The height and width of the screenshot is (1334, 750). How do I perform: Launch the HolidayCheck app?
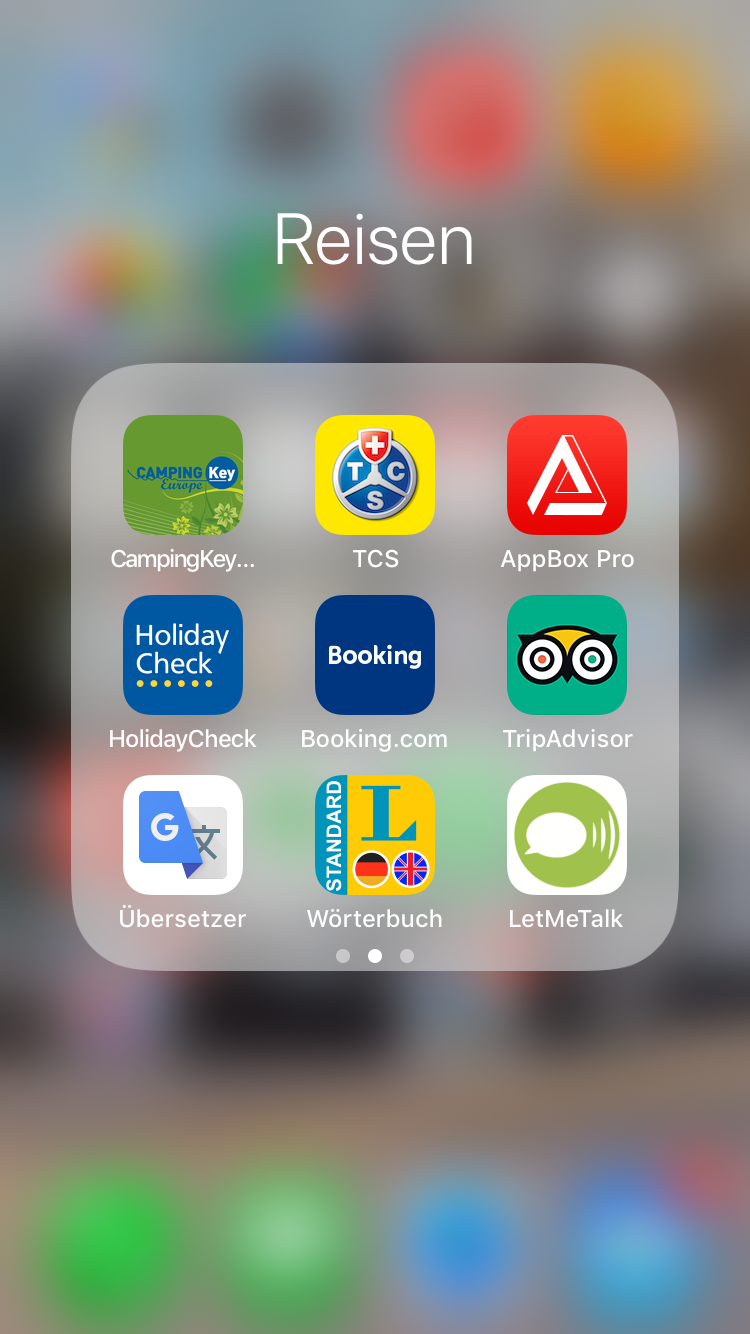point(183,655)
